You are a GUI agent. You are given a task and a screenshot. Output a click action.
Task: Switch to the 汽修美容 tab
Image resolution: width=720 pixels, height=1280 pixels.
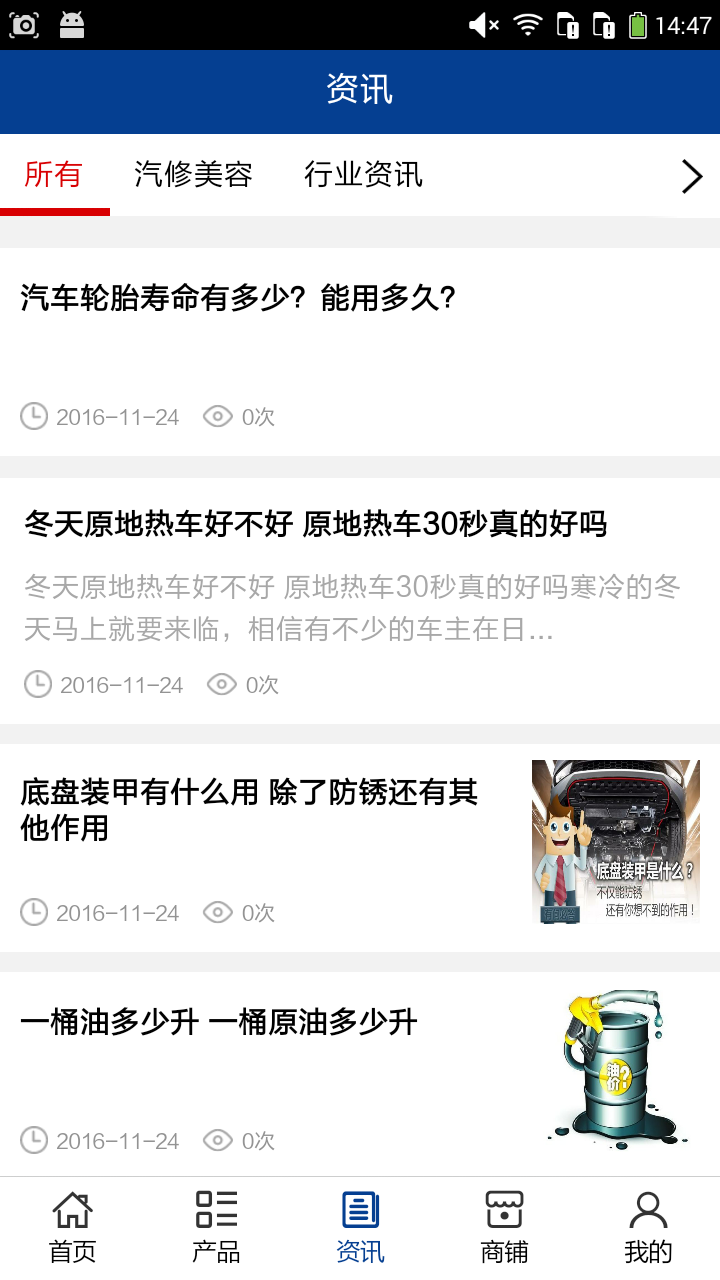pos(193,175)
